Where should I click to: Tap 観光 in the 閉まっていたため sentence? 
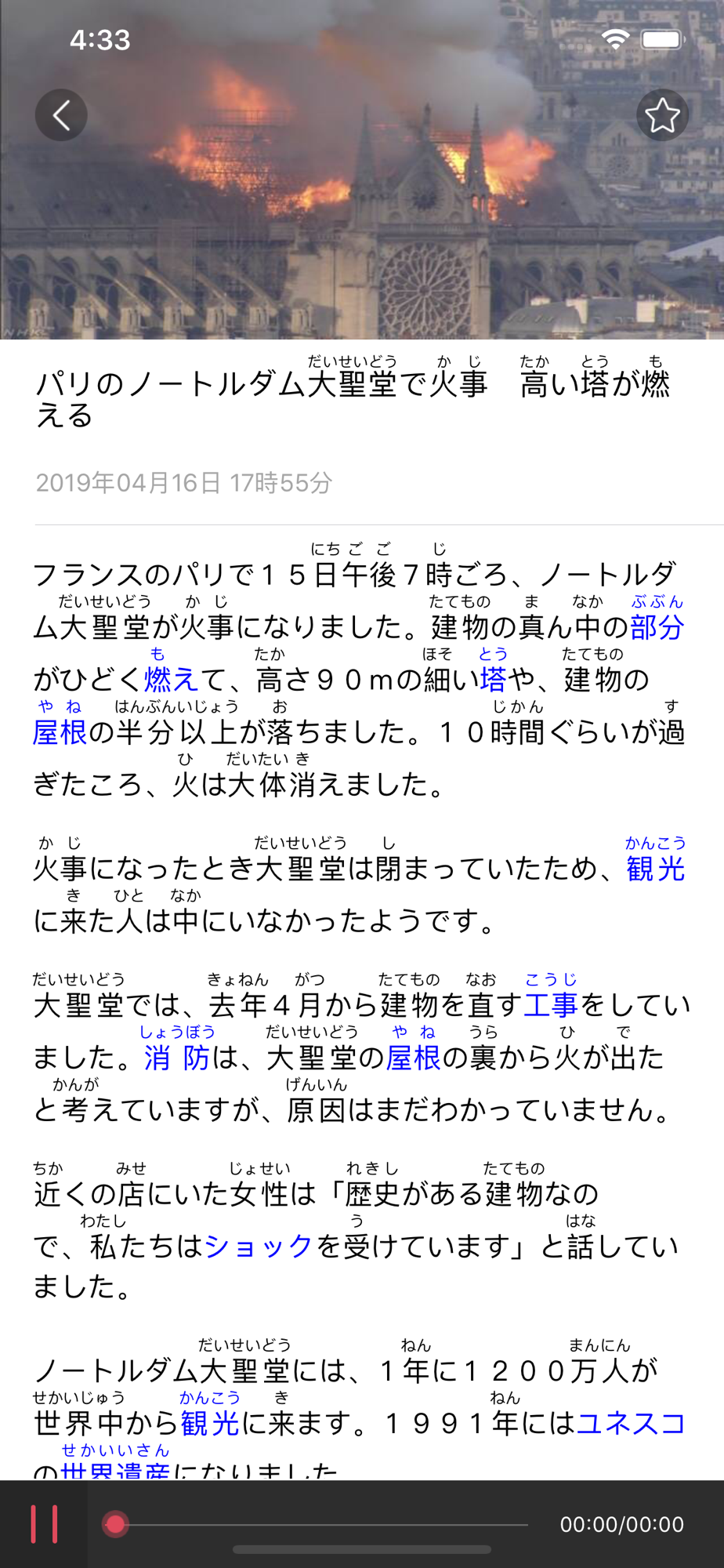(656, 869)
